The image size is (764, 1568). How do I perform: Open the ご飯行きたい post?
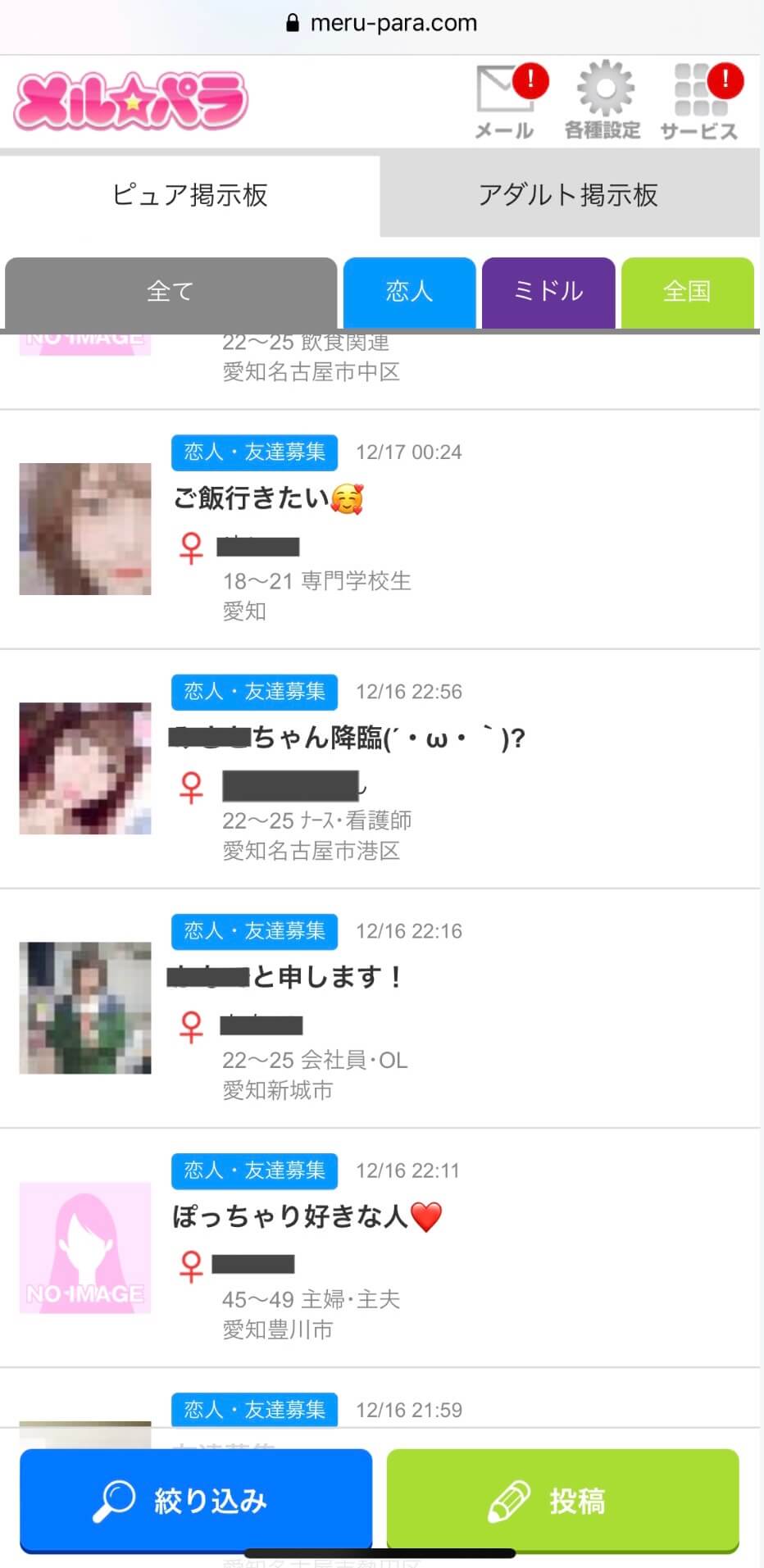point(267,498)
